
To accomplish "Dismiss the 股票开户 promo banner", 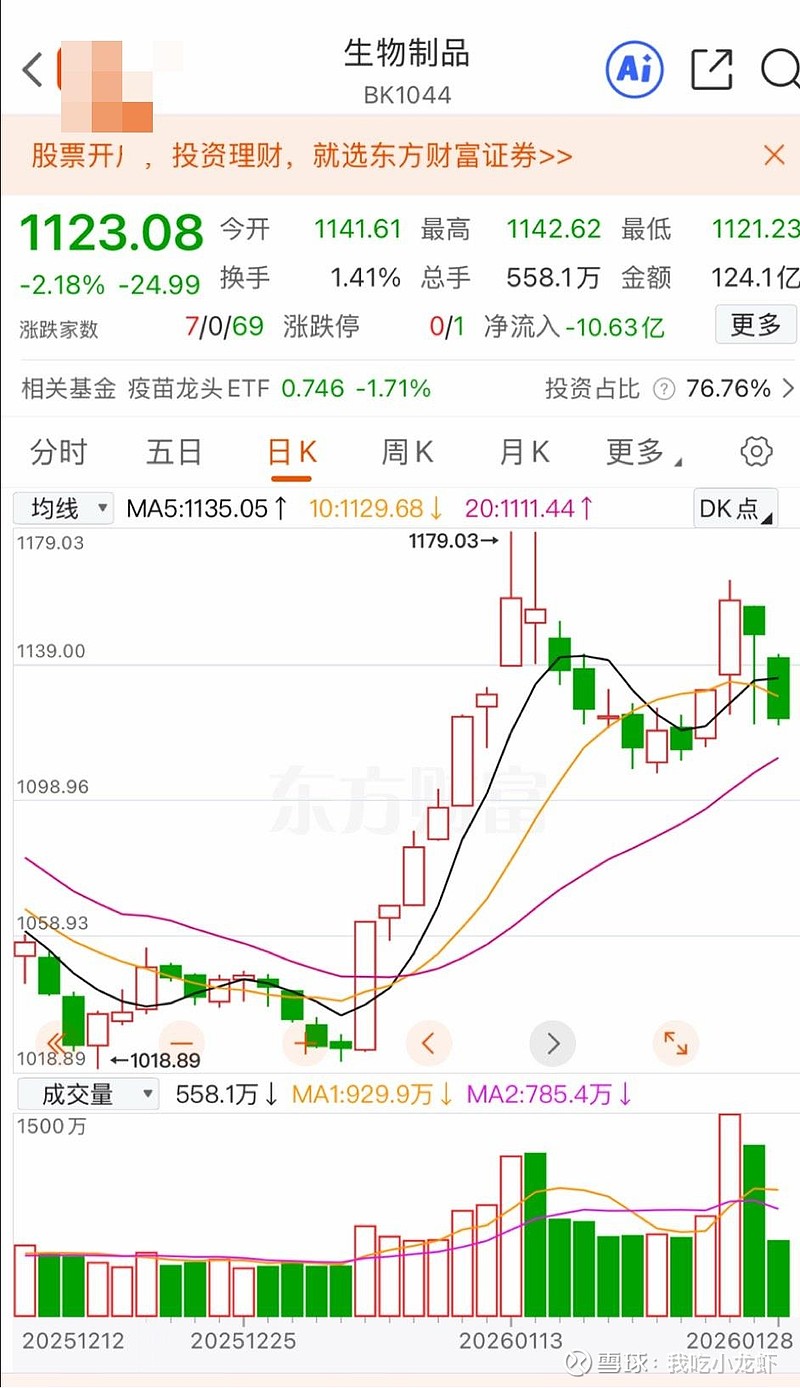I will (x=773, y=155).
